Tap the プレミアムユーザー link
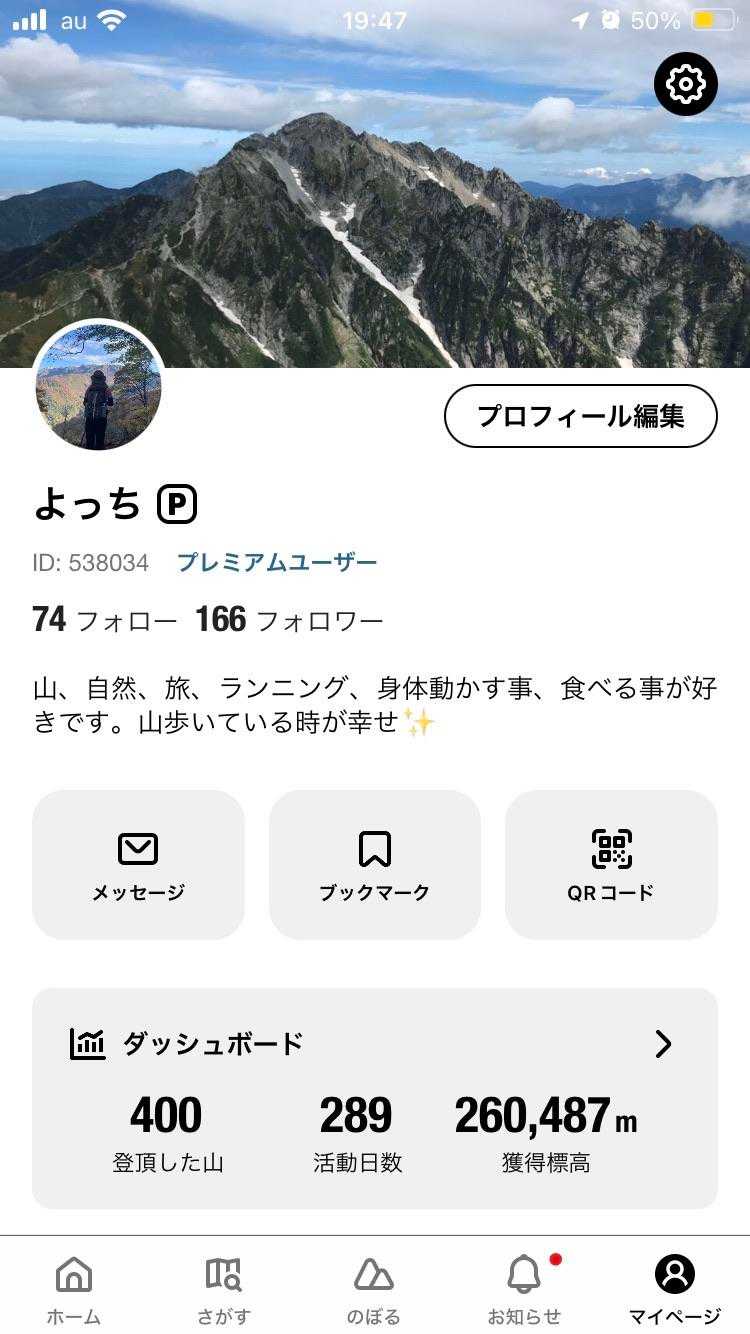 (x=277, y=563)
